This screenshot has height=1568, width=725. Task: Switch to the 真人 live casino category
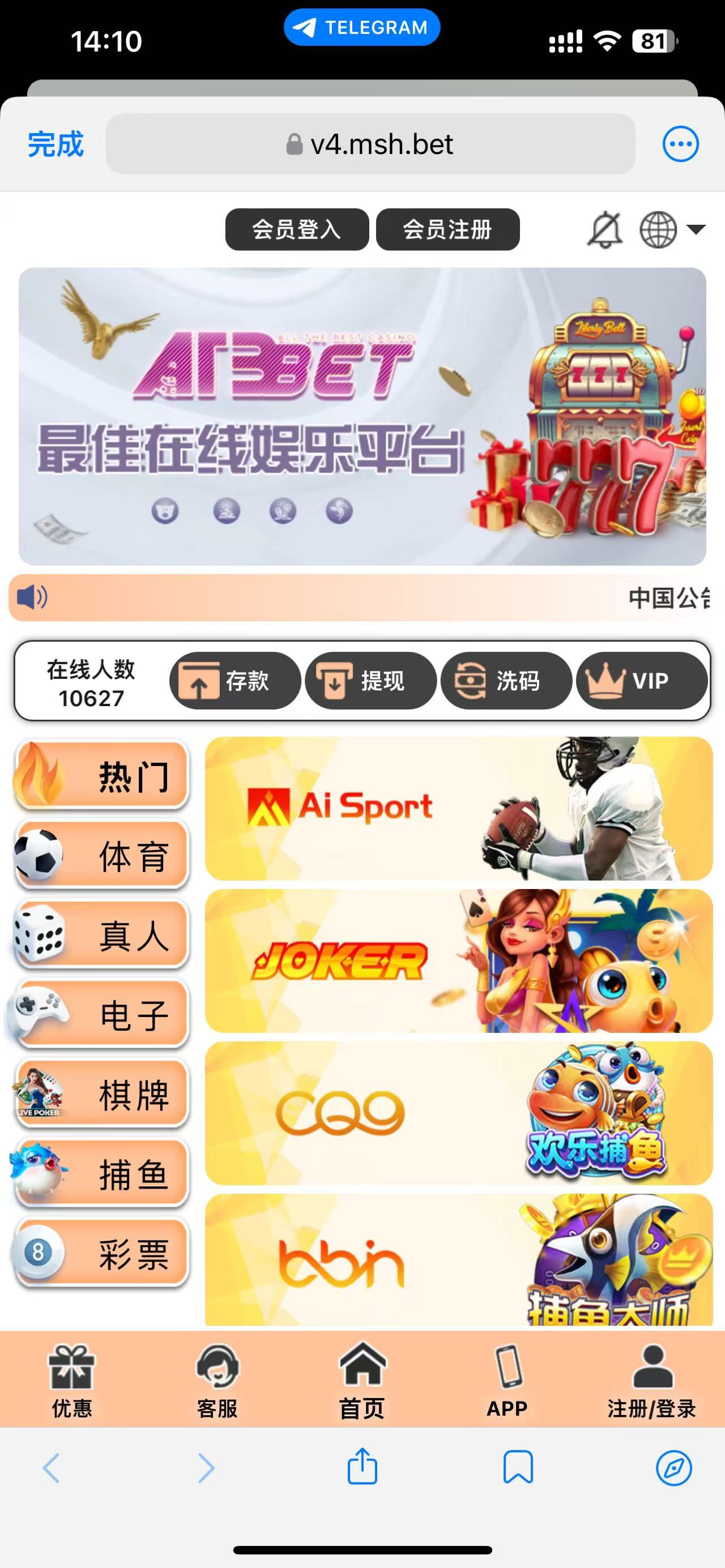(101, 935)
